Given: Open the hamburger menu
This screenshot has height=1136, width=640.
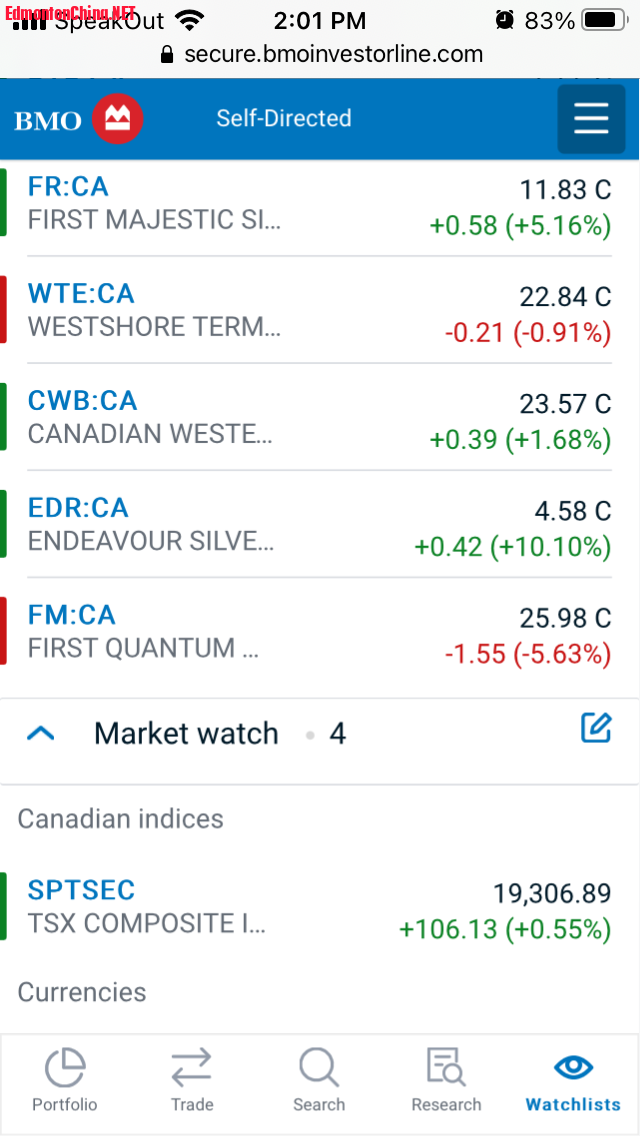Looking at the screenshot, I should [591, 119].
